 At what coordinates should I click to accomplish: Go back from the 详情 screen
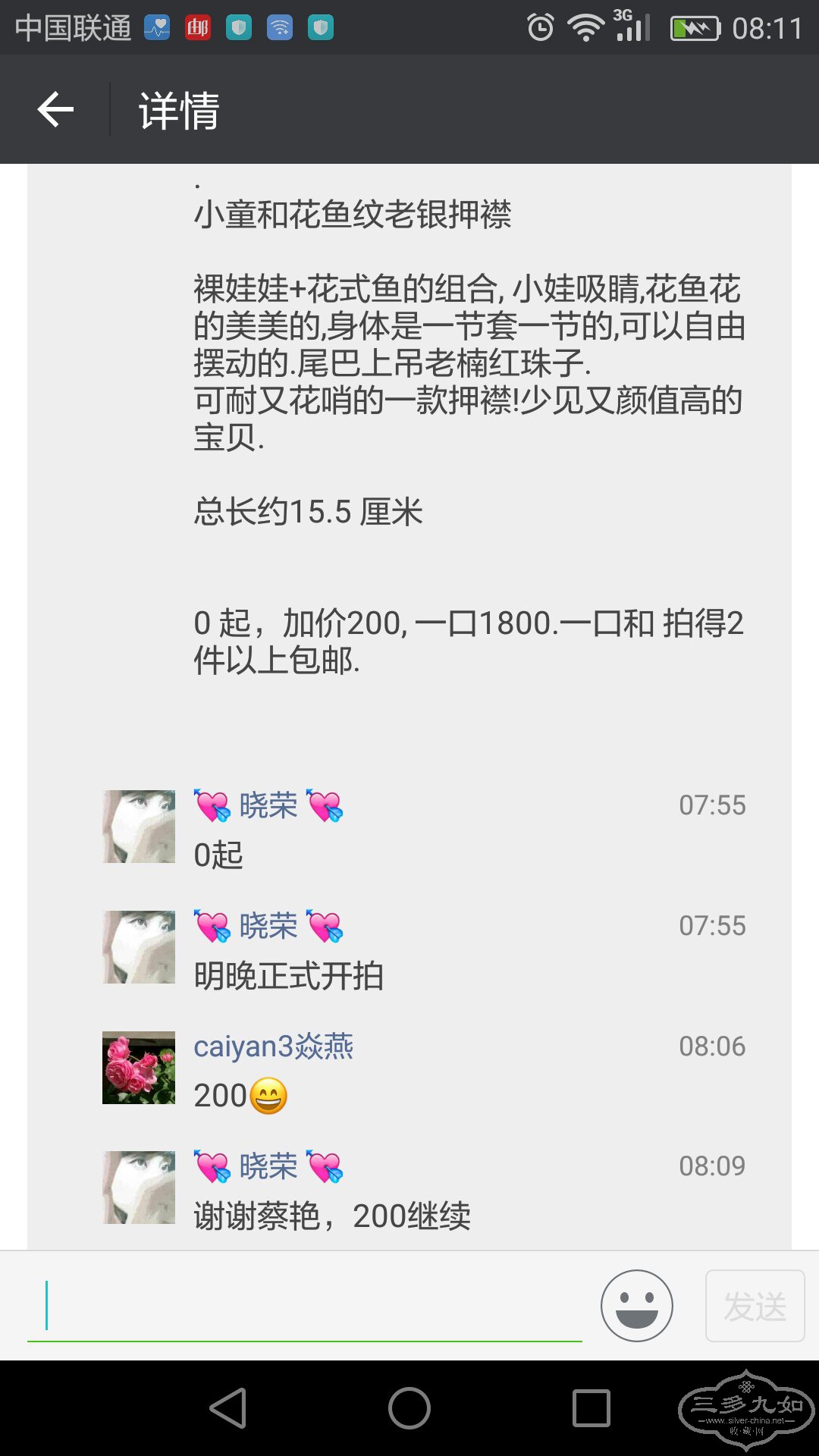click(x=55, y=110)
